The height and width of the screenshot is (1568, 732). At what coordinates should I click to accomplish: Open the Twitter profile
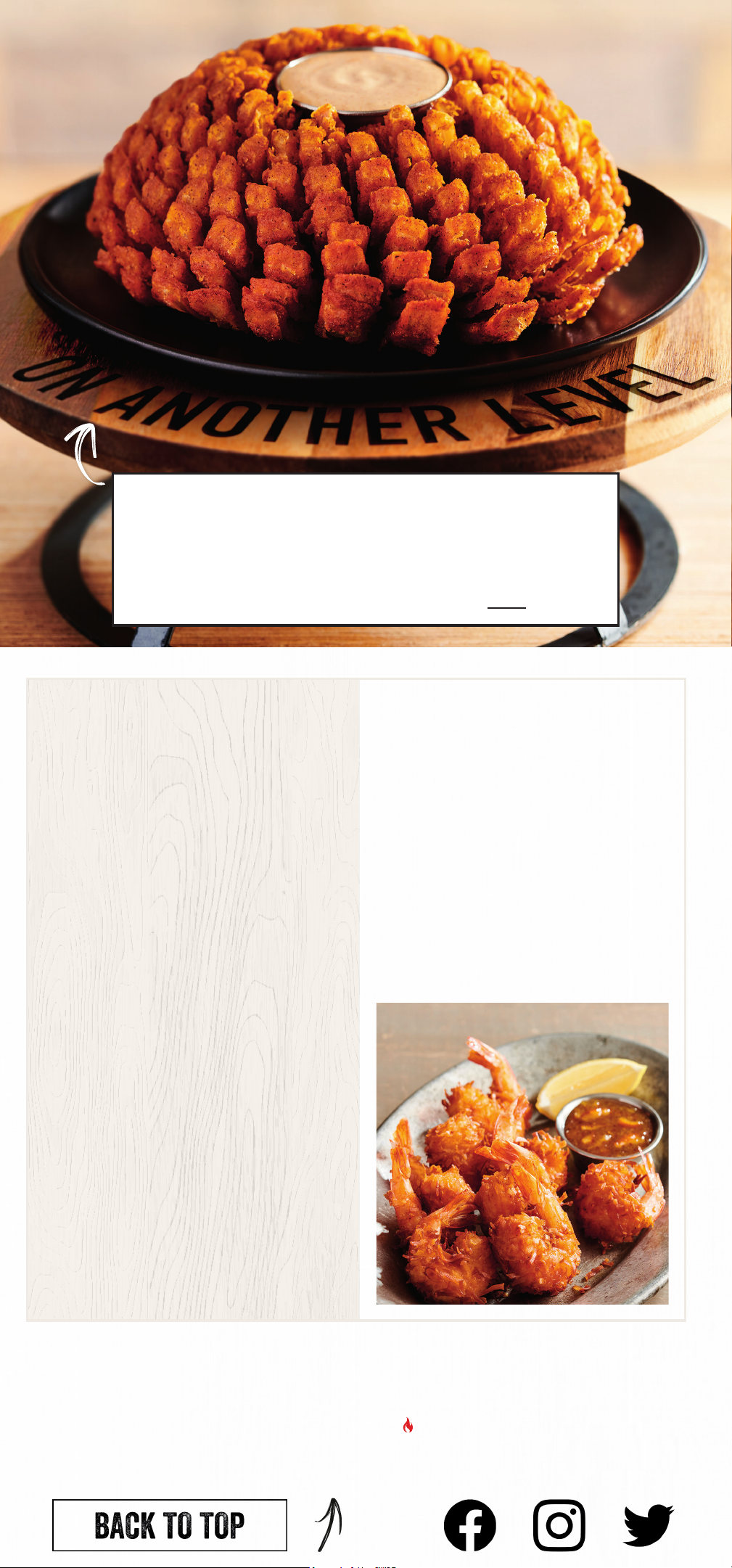648,1524
